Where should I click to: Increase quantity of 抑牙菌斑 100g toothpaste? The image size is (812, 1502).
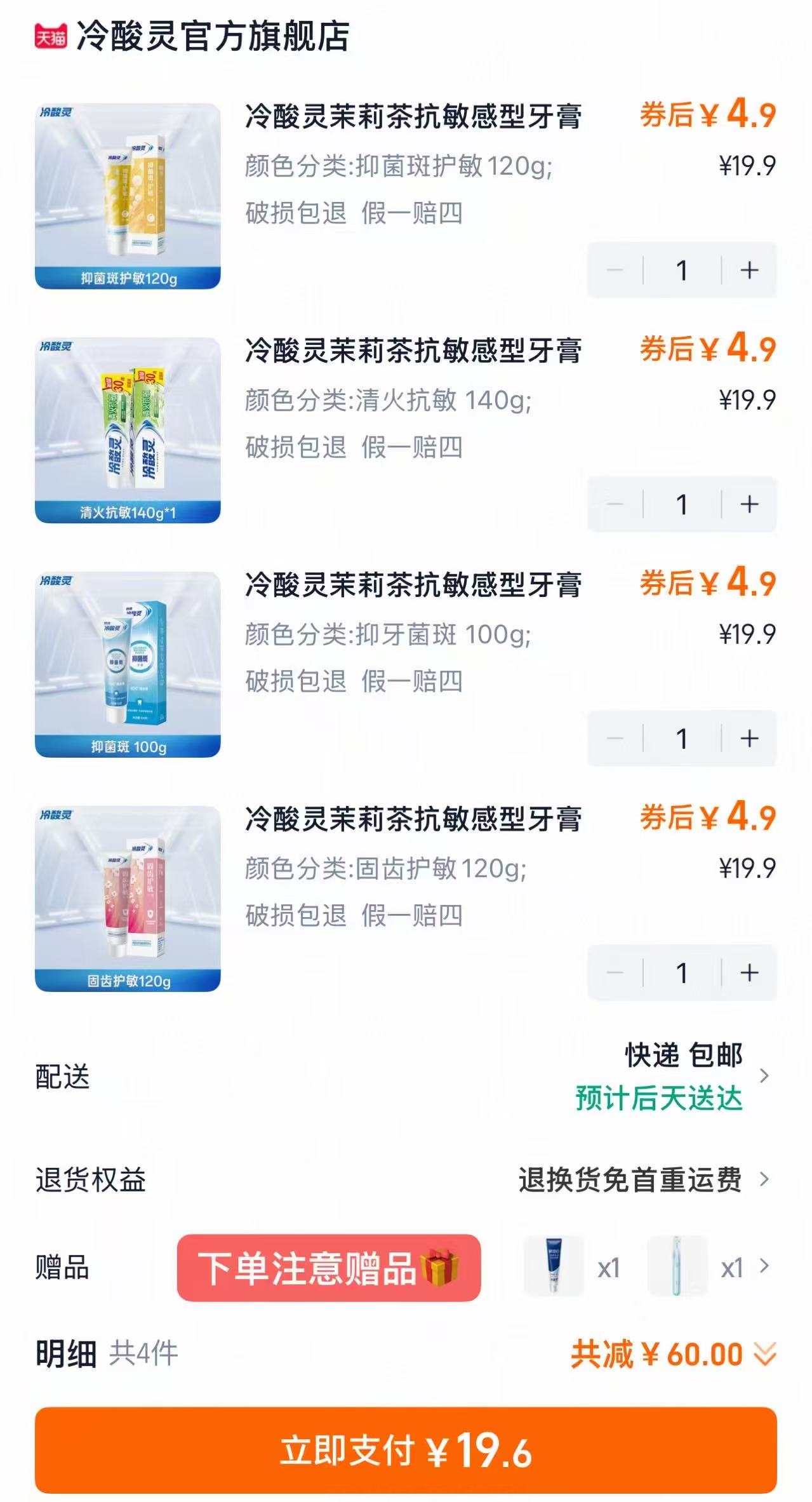749,738
